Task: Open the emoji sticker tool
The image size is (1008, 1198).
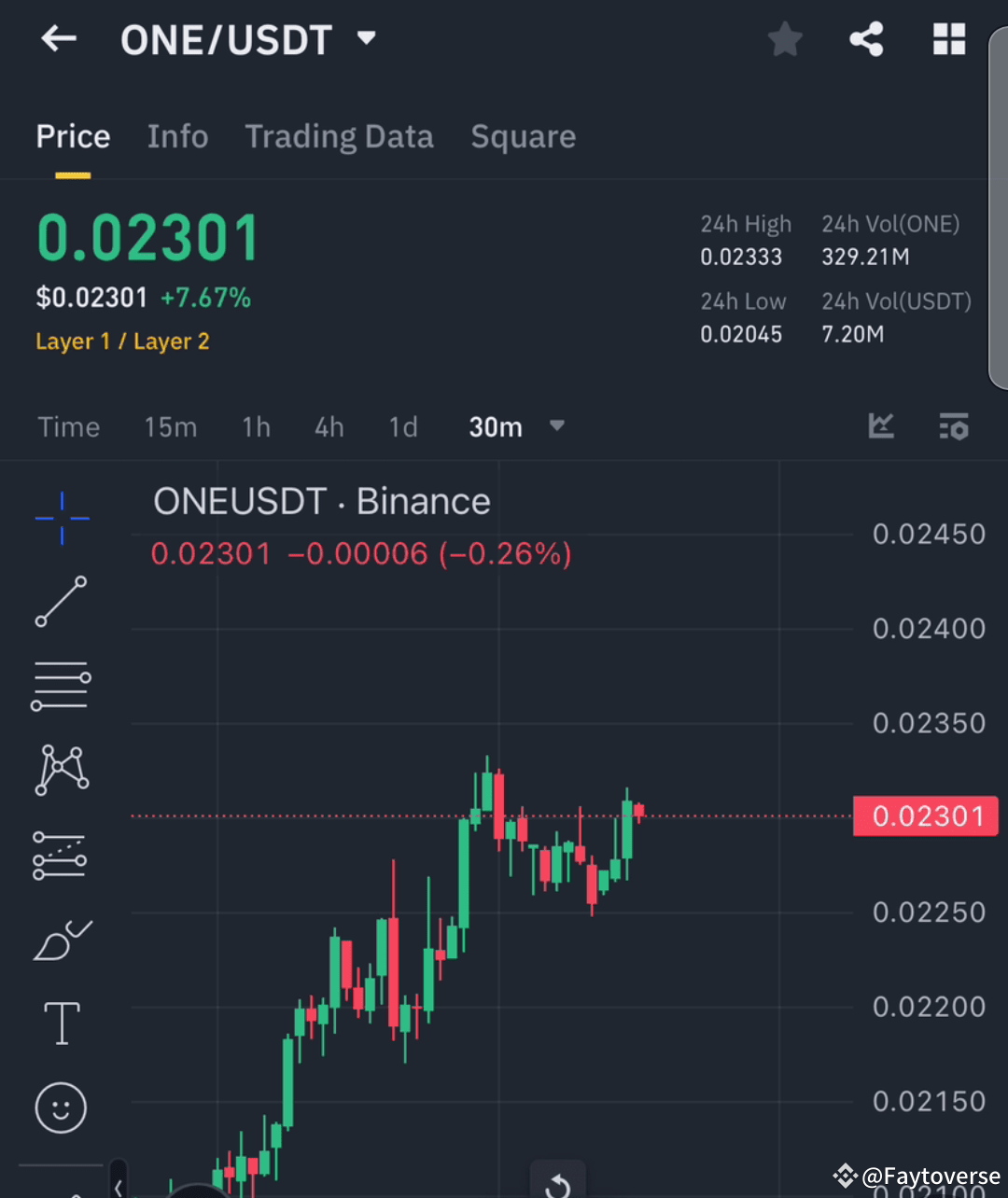Action: pyautogui.click(x=60, y=1108)
